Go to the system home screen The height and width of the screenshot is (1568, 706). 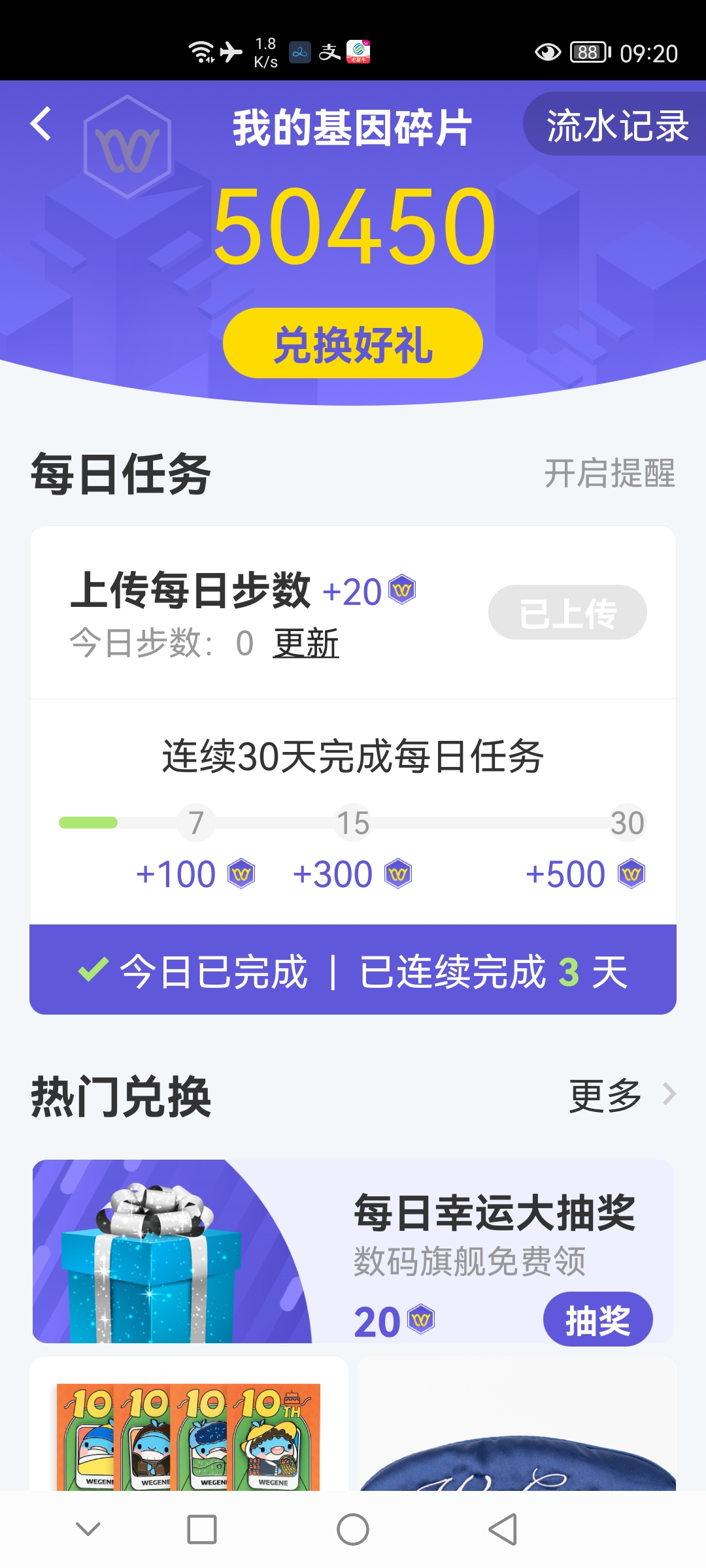coord(353,1529)
